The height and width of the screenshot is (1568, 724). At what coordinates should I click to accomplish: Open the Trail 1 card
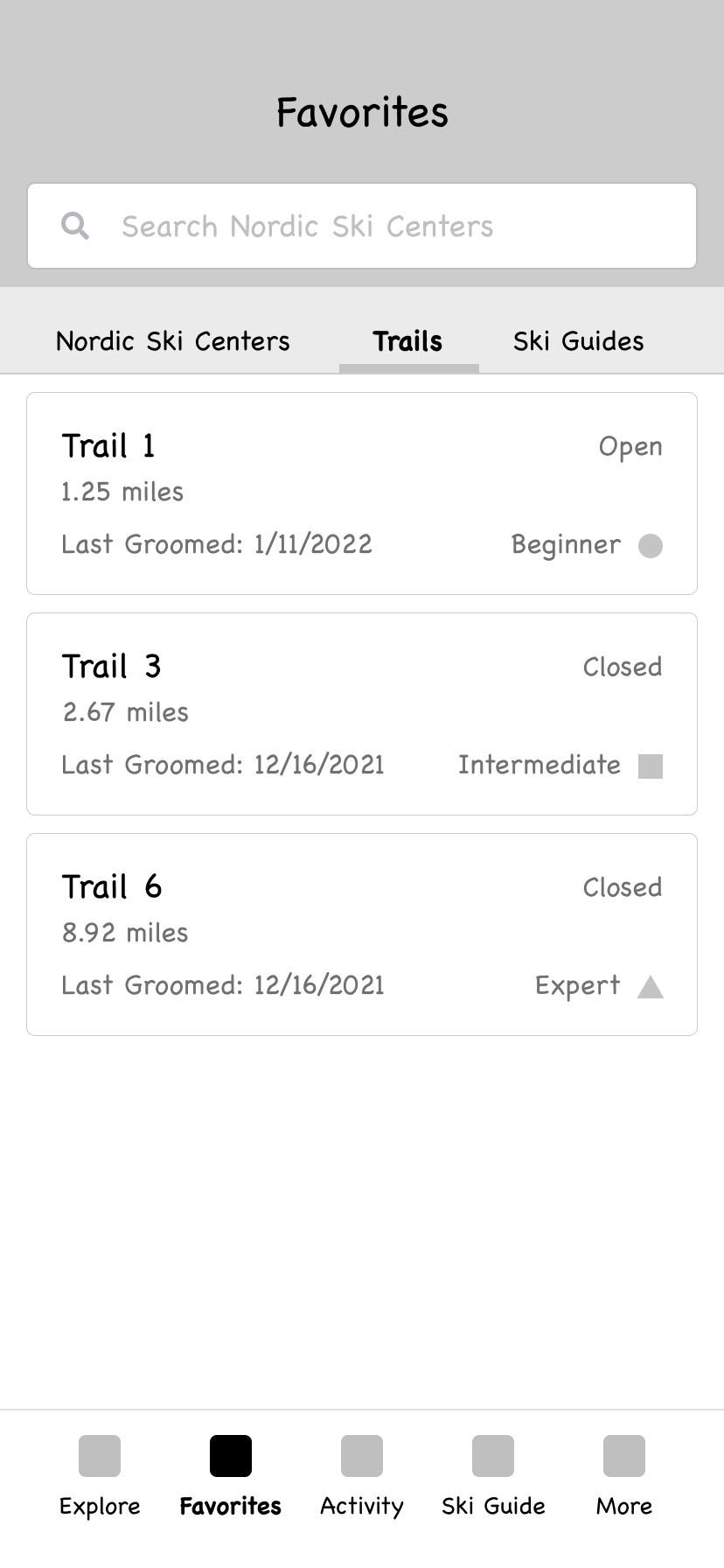pos(362,493)
